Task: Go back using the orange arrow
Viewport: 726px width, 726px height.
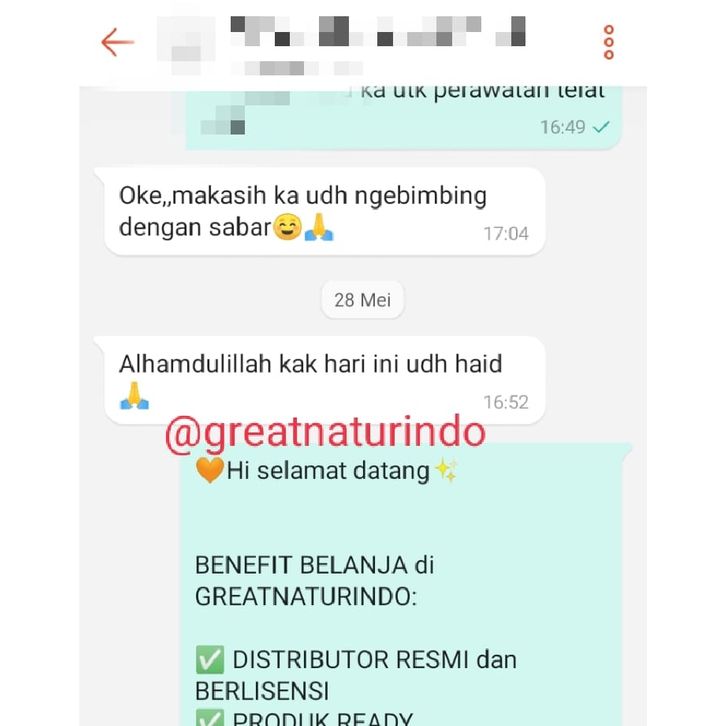Action: click(117, 42)
